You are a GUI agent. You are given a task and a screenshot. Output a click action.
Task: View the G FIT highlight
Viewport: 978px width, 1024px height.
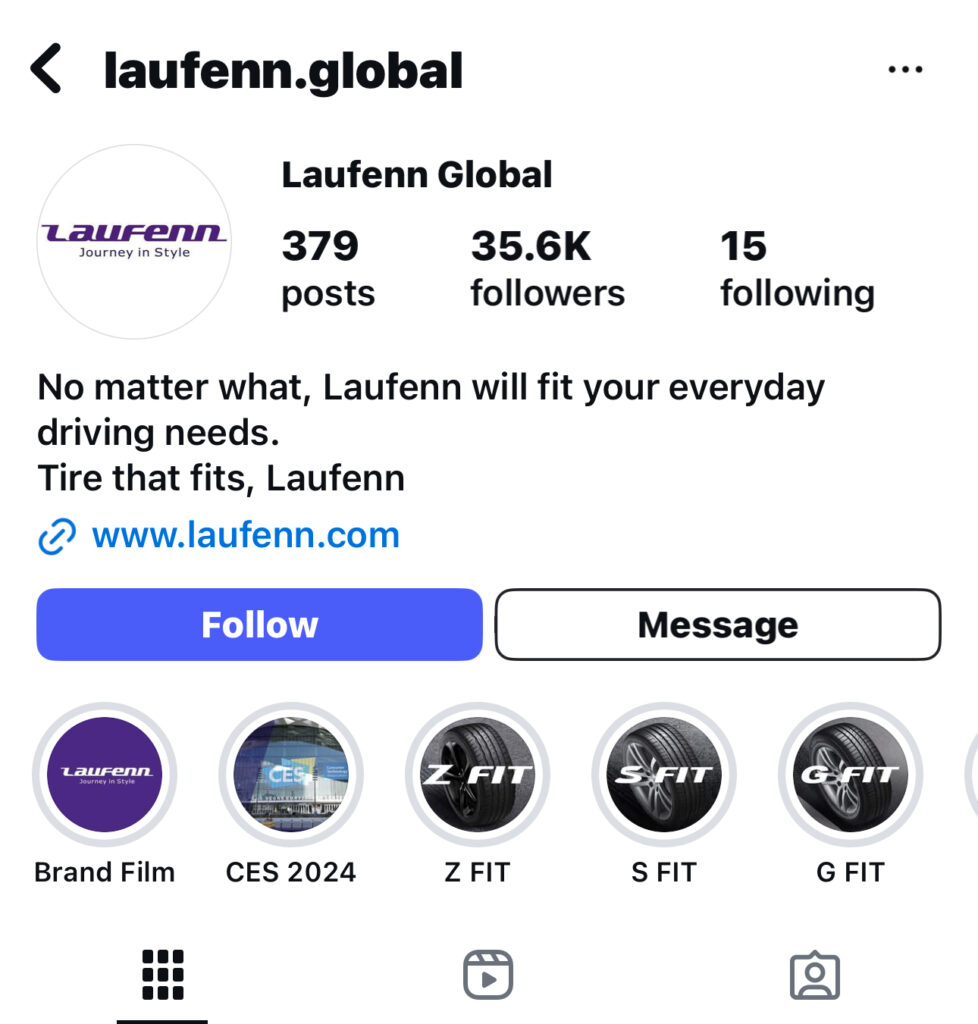tap(850, 775)
